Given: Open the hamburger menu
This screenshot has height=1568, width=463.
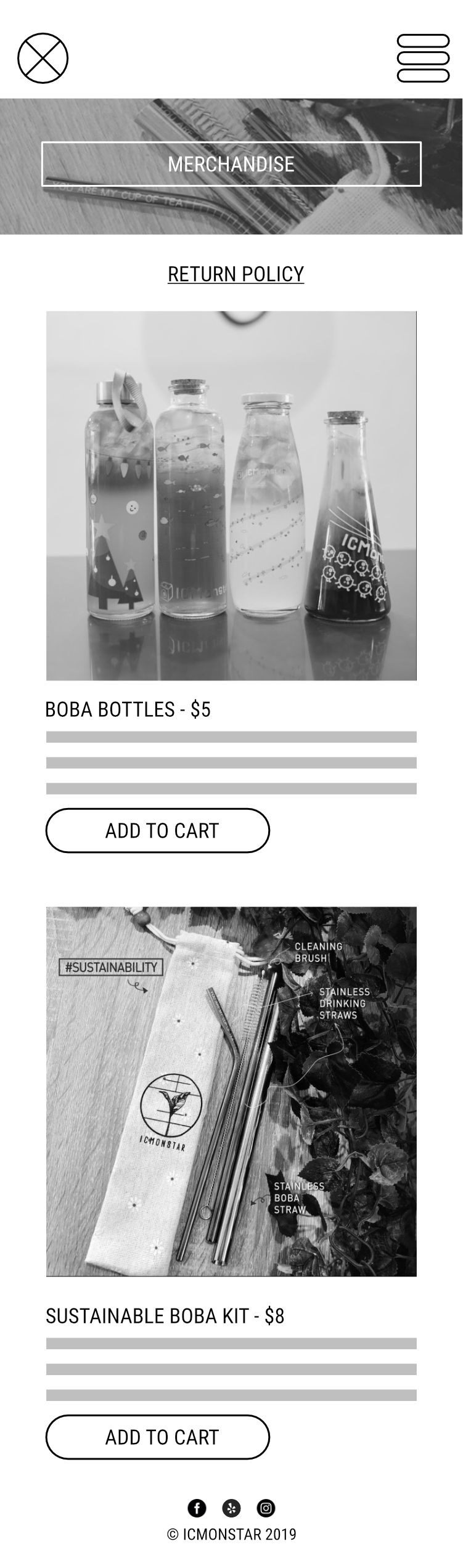Looking at the screenshot, I should pos(423,58).
